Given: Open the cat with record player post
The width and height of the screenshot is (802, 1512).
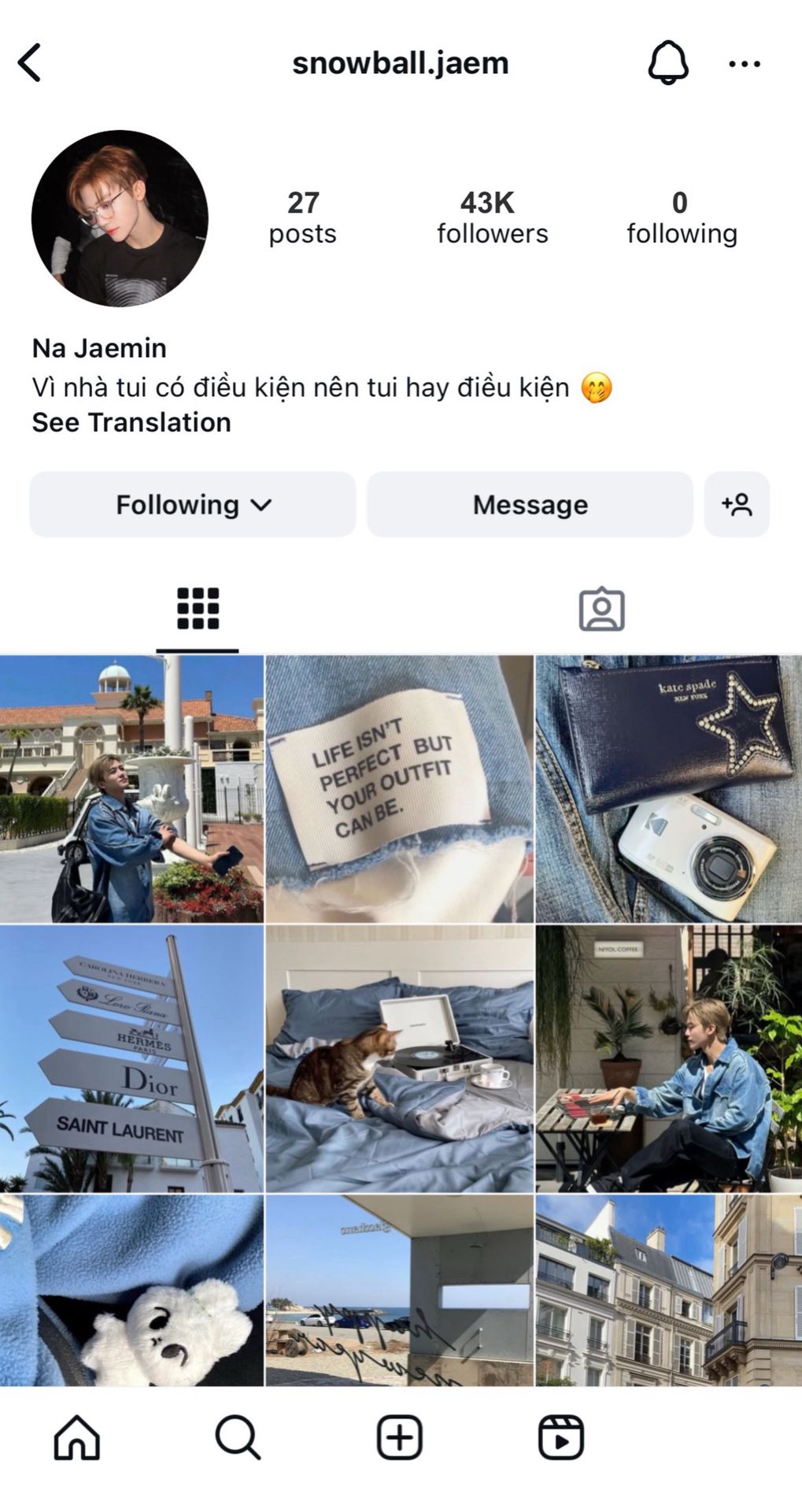Looking at the screenshot, I should 400,1058.
